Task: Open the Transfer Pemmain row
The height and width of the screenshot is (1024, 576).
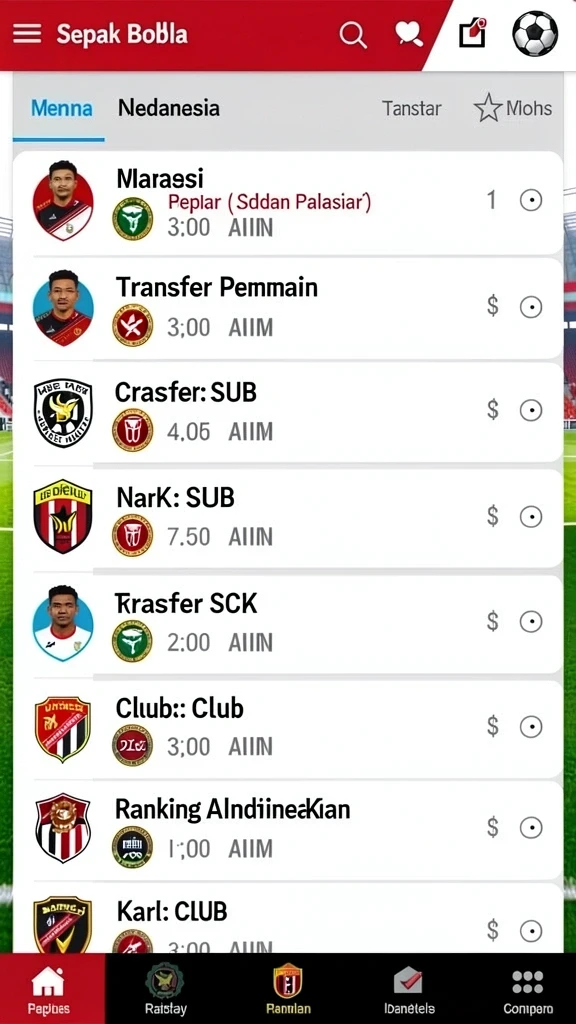Action: (288, 308)
